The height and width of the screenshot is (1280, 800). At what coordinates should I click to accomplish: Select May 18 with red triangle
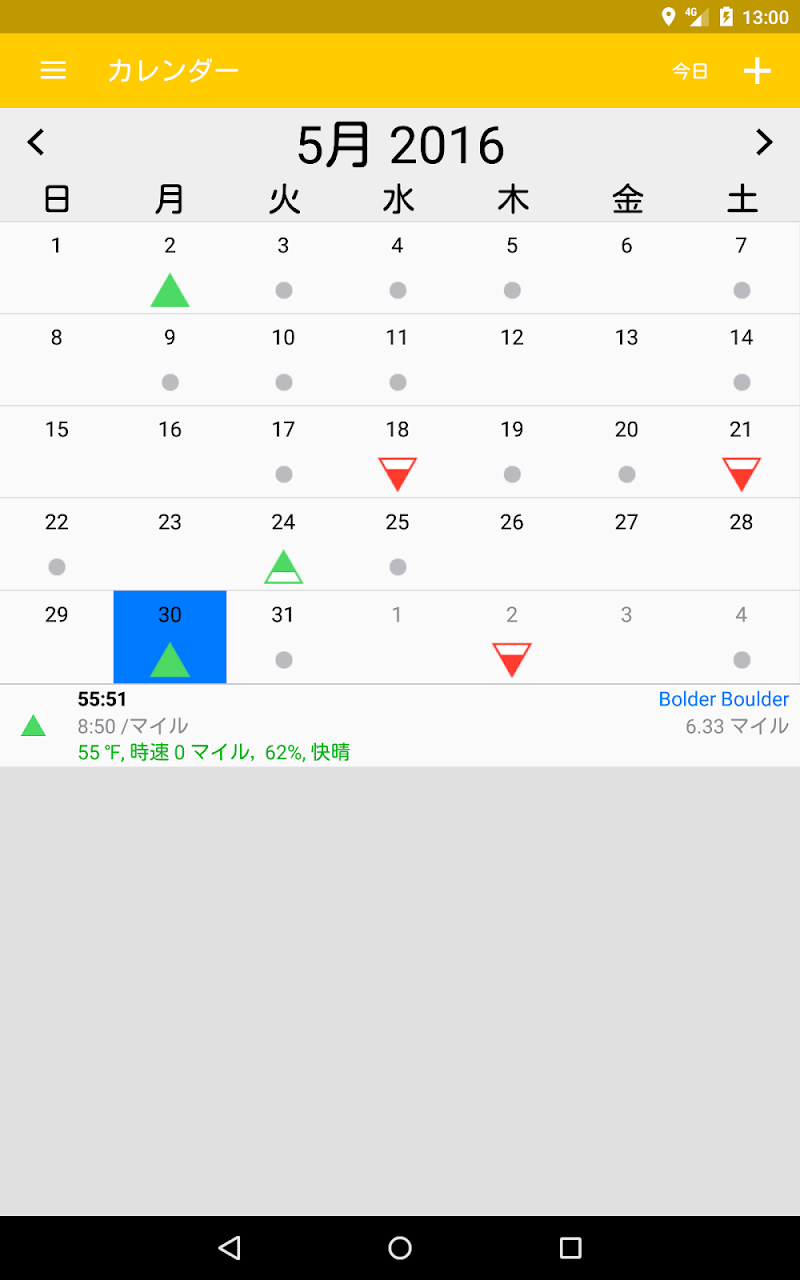397,452
